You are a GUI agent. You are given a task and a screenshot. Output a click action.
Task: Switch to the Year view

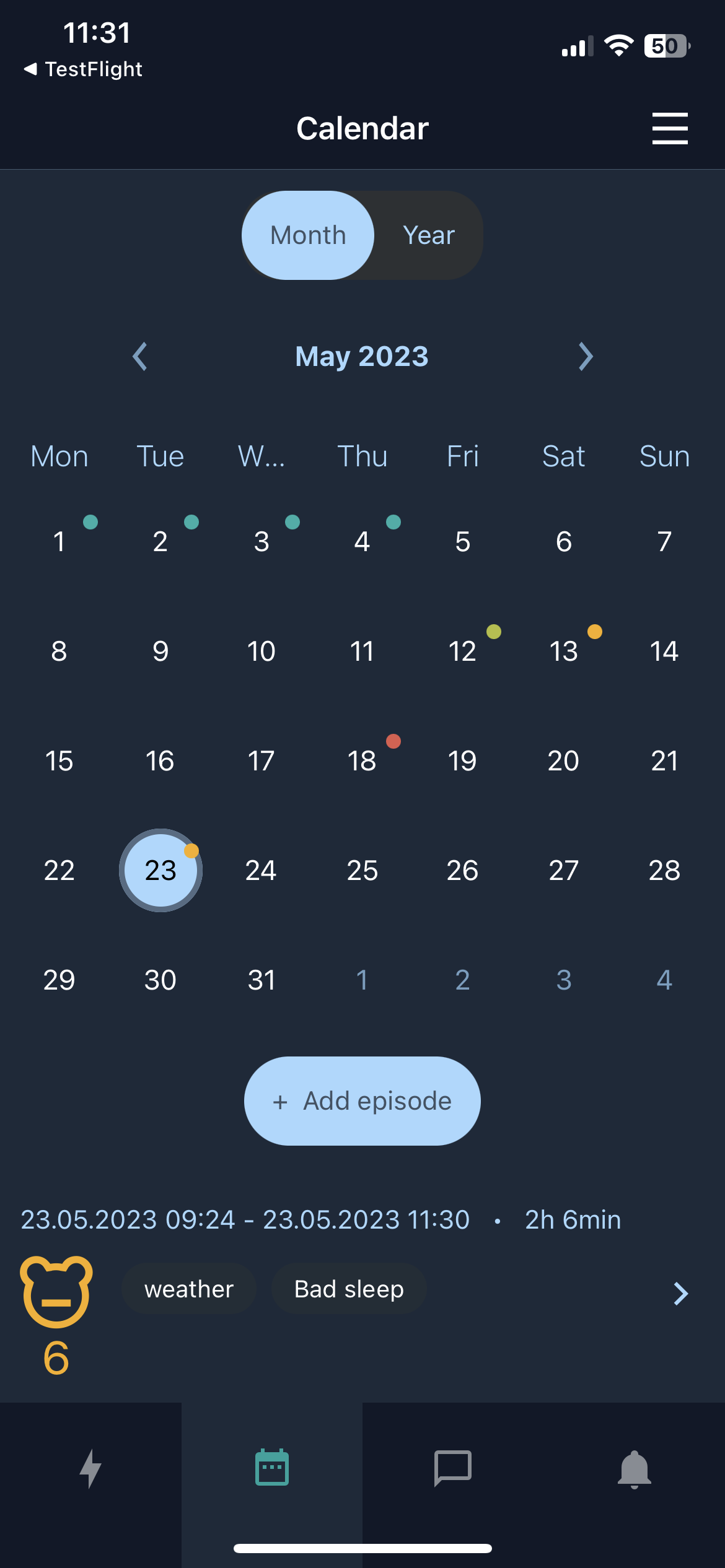(429, 235)
